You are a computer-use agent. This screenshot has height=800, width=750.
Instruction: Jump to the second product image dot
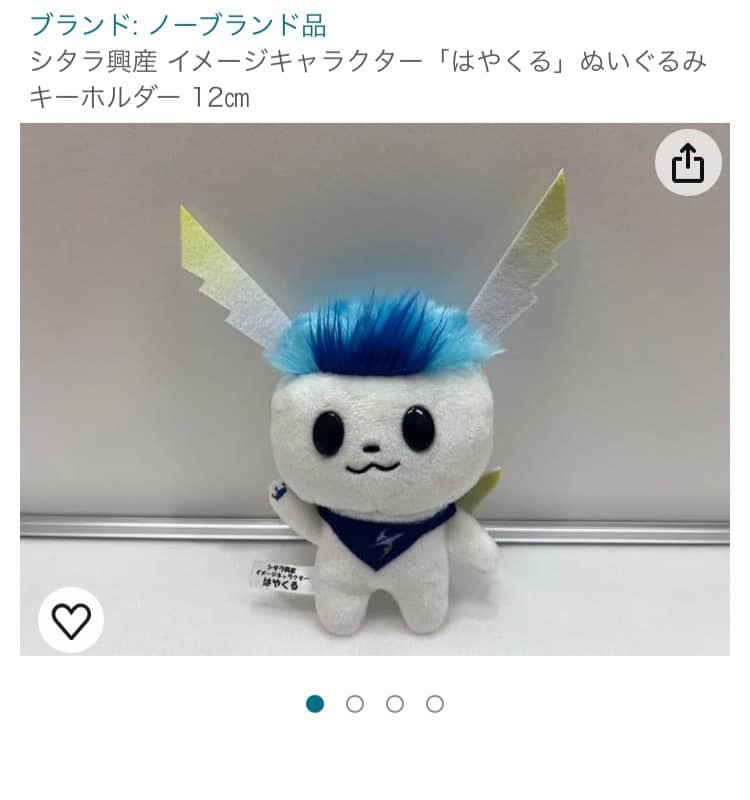click(355, 704)
